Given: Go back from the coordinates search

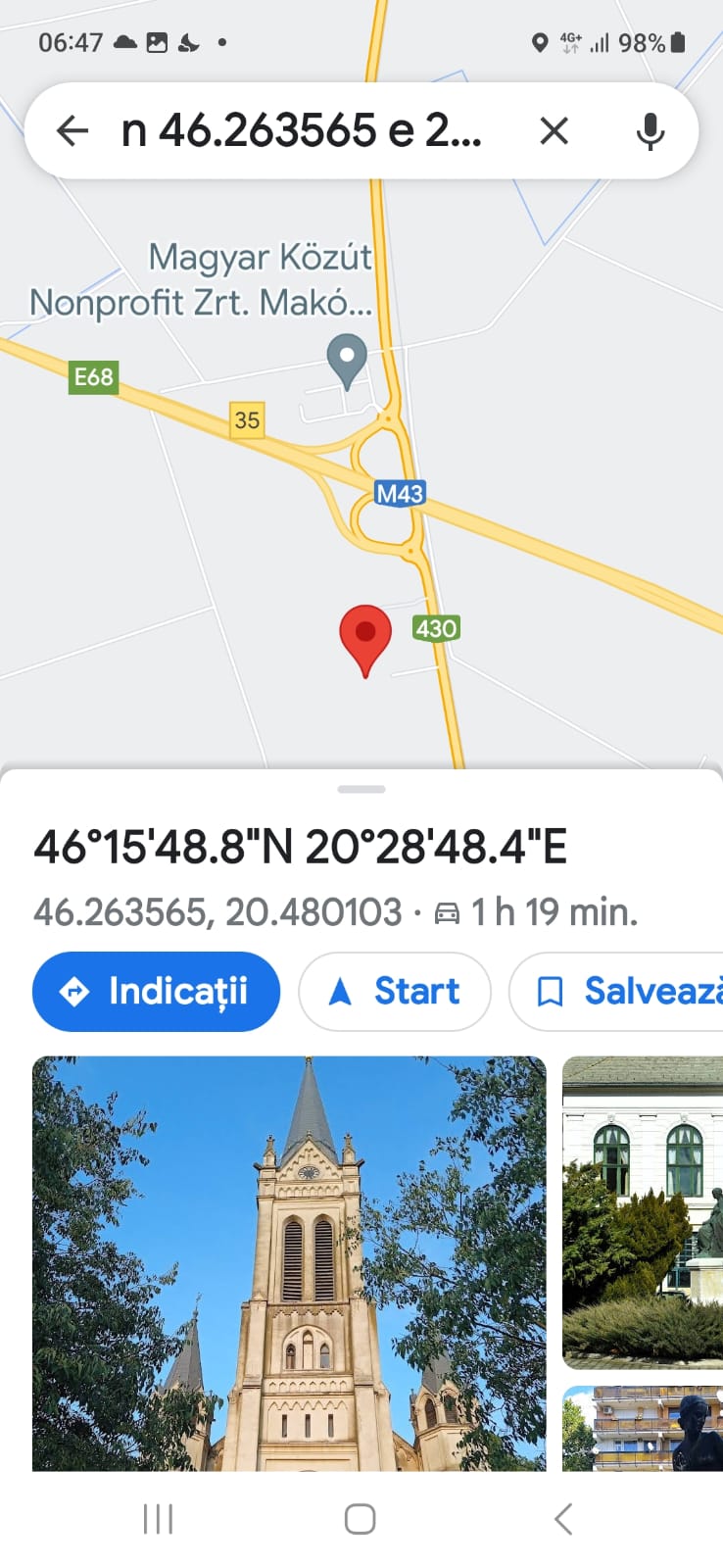Looking at the screenshot, I should (72, 130).
